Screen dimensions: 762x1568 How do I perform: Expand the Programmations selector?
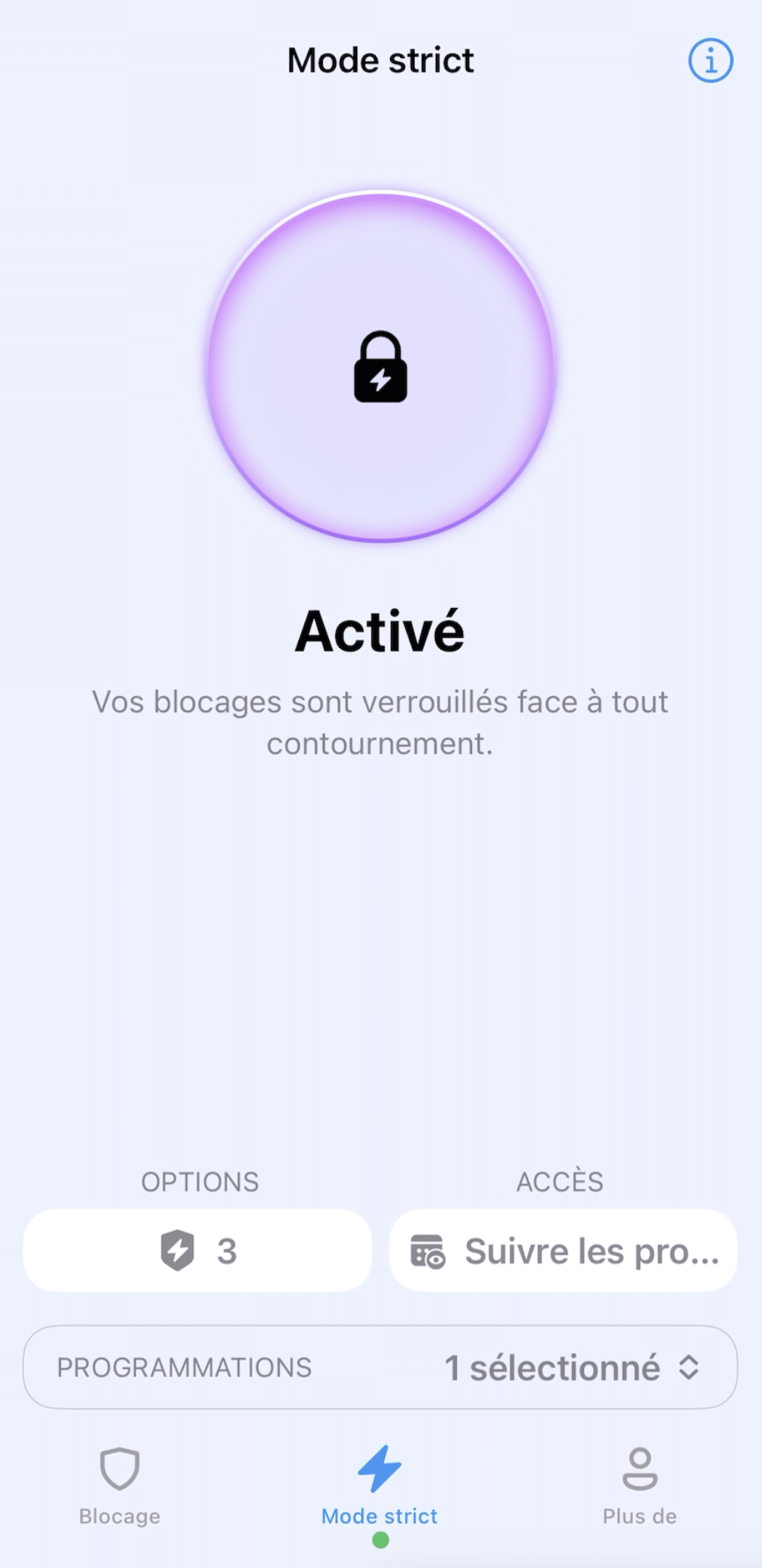click(x=380, y=1367)
